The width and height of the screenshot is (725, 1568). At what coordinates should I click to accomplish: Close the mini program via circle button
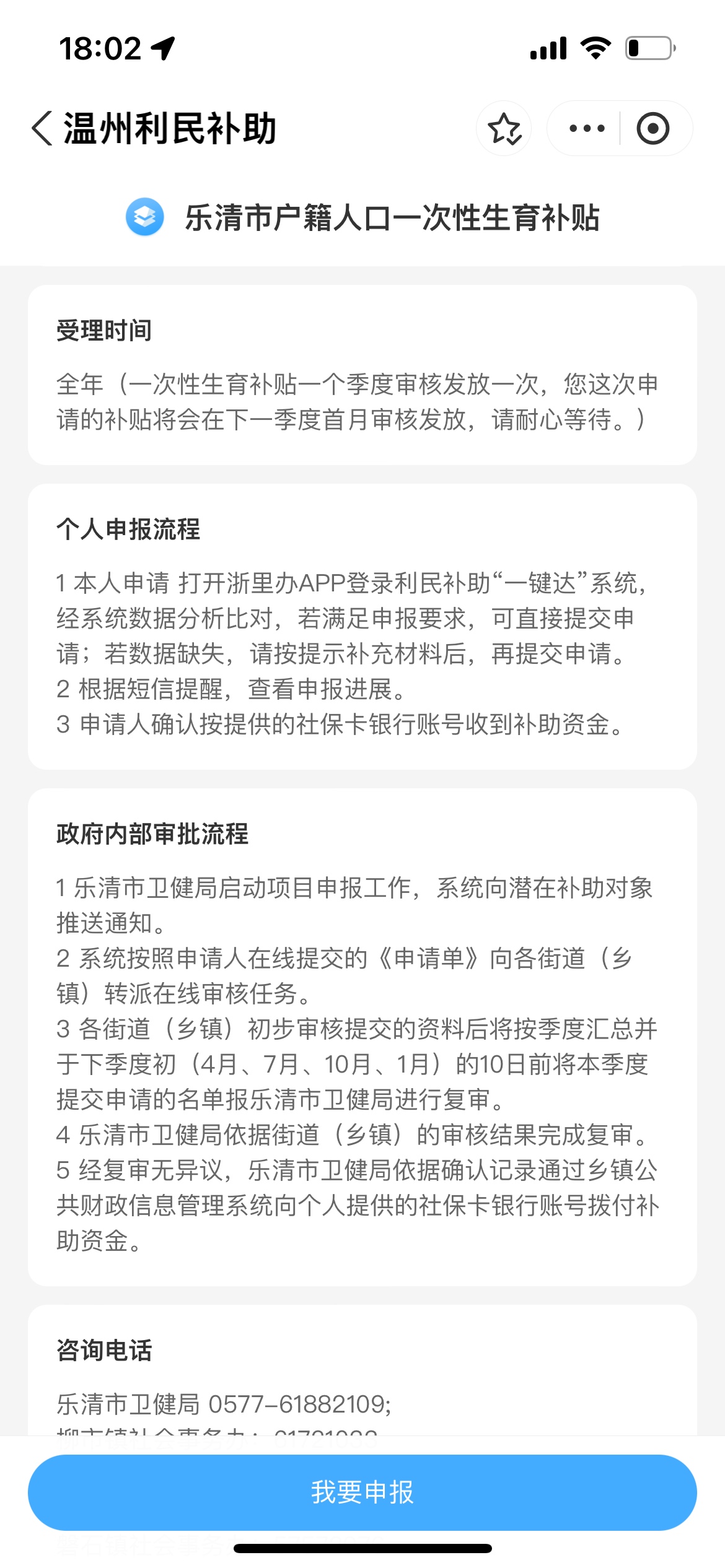652,129
